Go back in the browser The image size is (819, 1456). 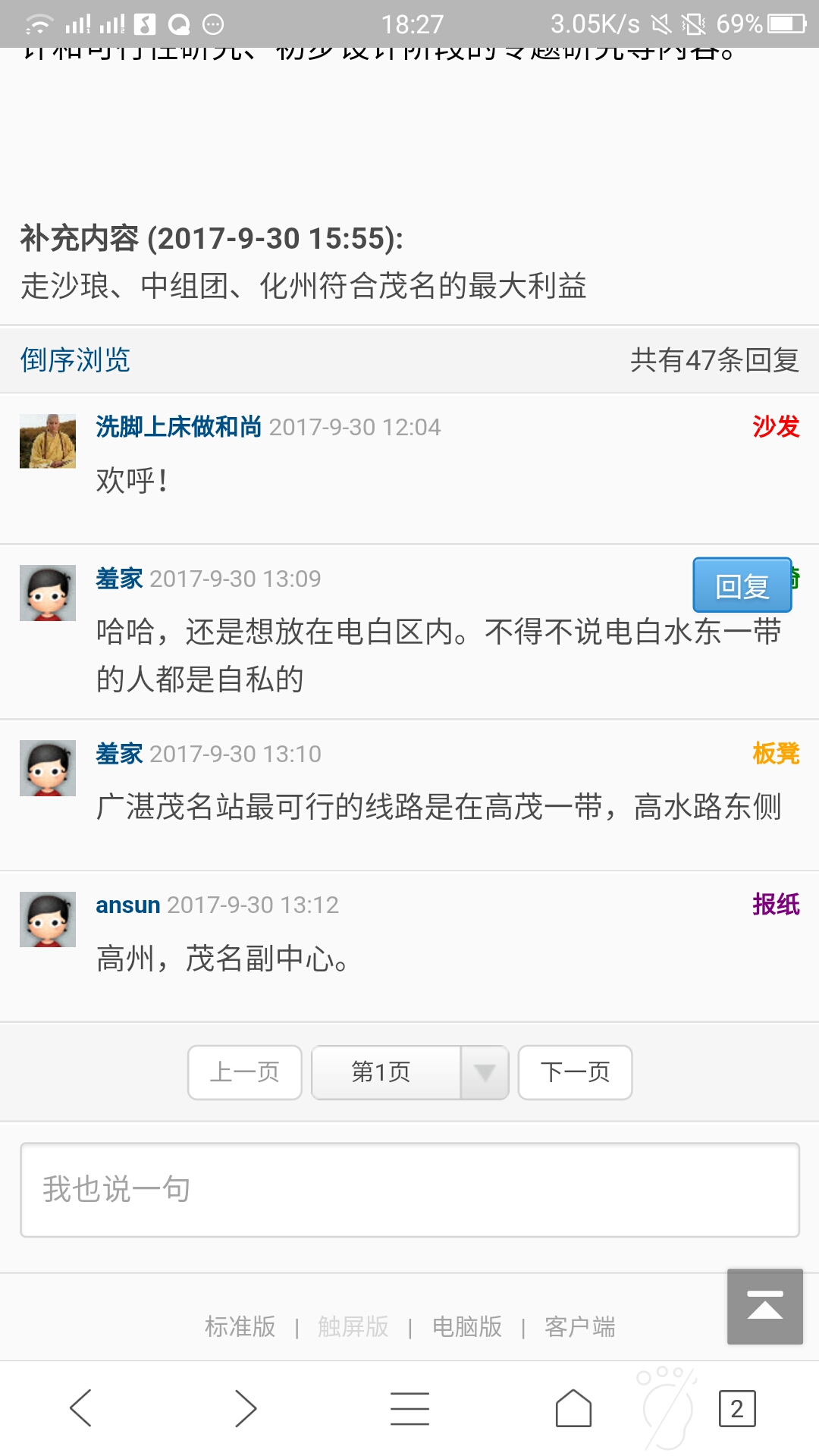tap(81, 1408)
